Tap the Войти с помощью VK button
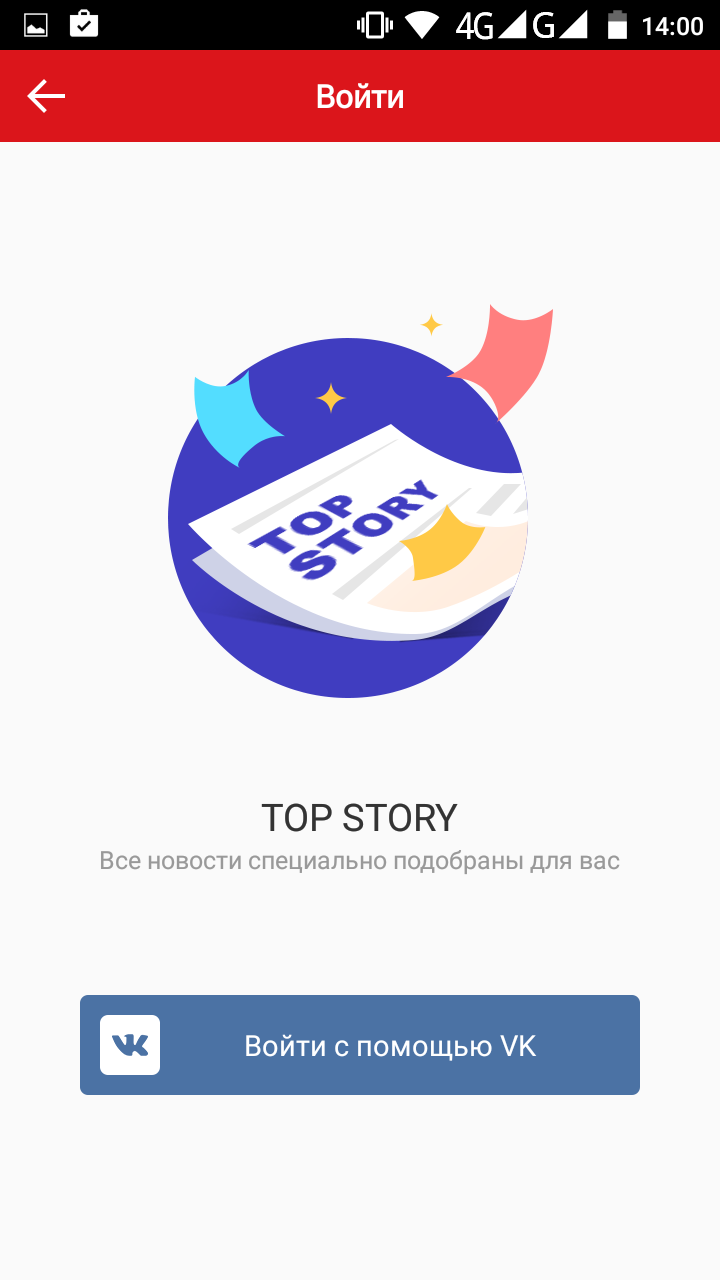 [x=360, y=1045]
